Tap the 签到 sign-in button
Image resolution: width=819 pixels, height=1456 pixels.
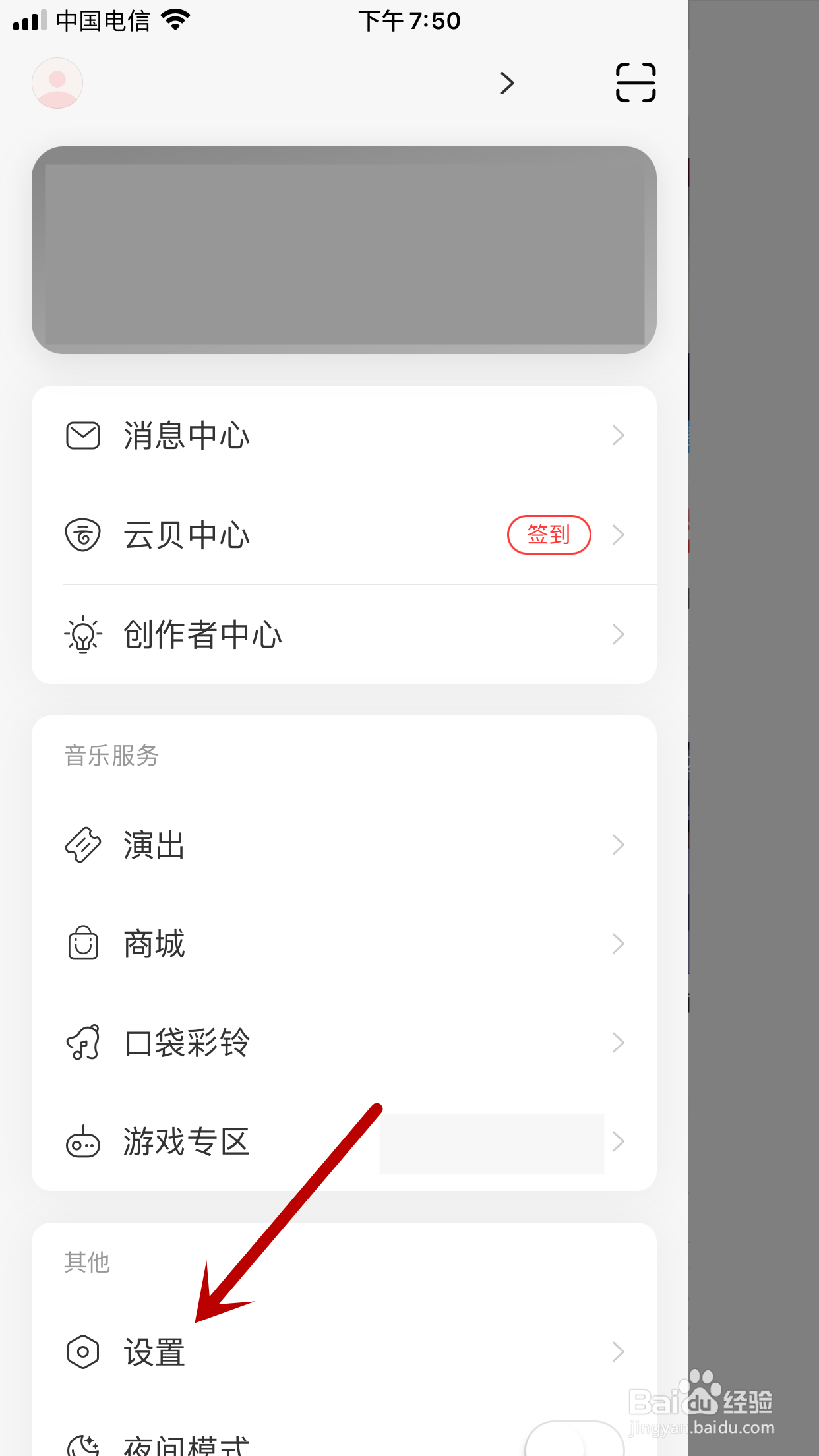click(549, 535)
